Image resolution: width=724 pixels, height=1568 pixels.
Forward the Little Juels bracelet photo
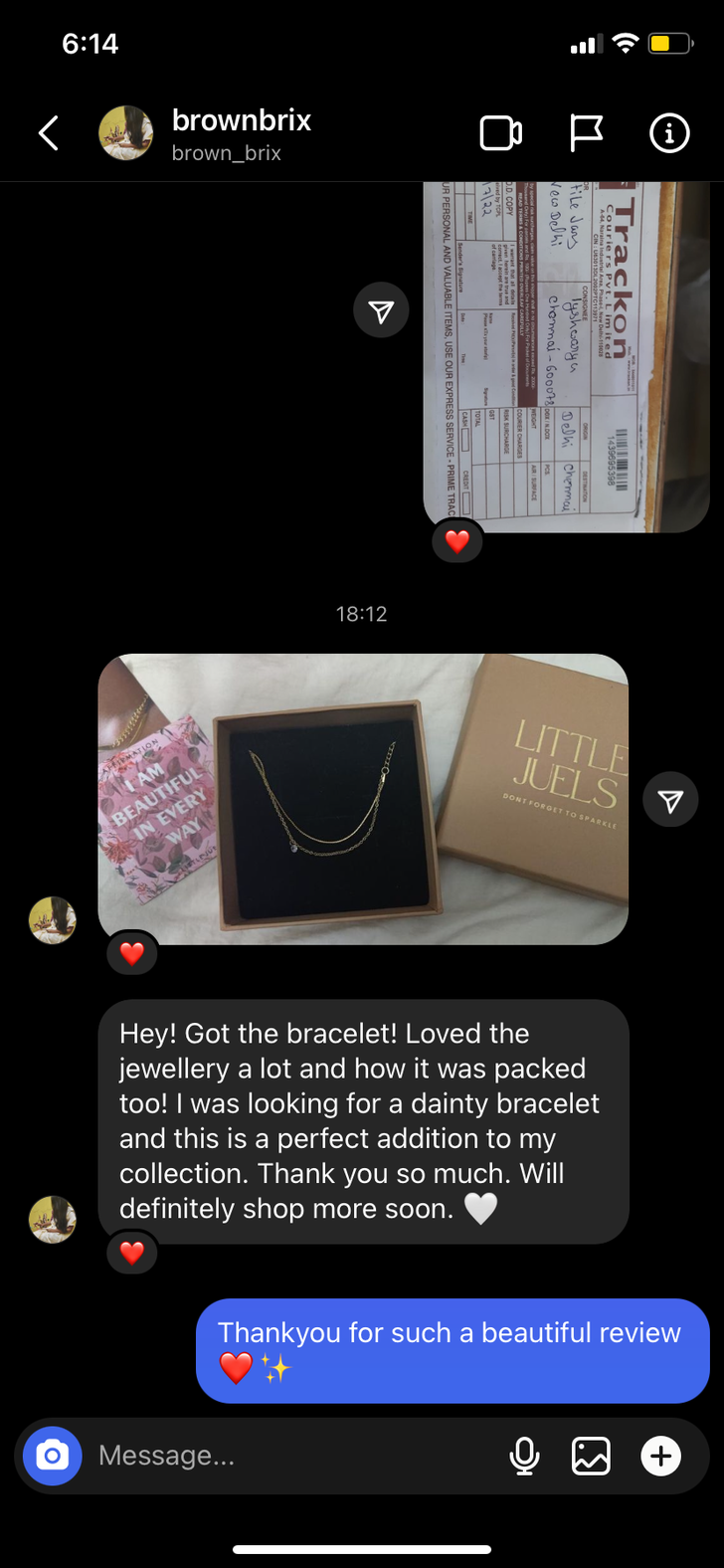pos(670,800)
